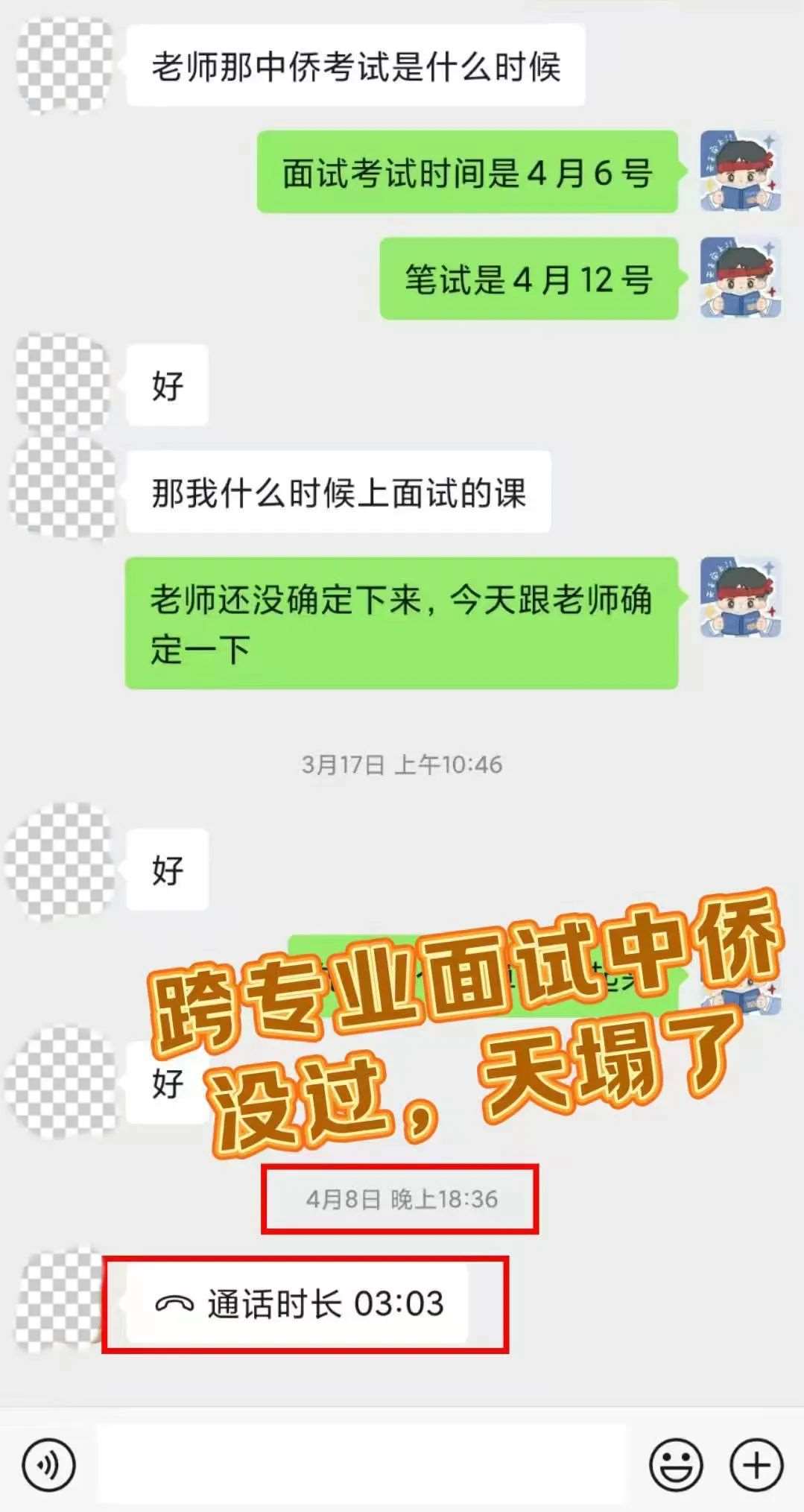Viewport: 804px width, 1512px height.
Task: Open the plus attachments menu
Action: point(756,1465)
